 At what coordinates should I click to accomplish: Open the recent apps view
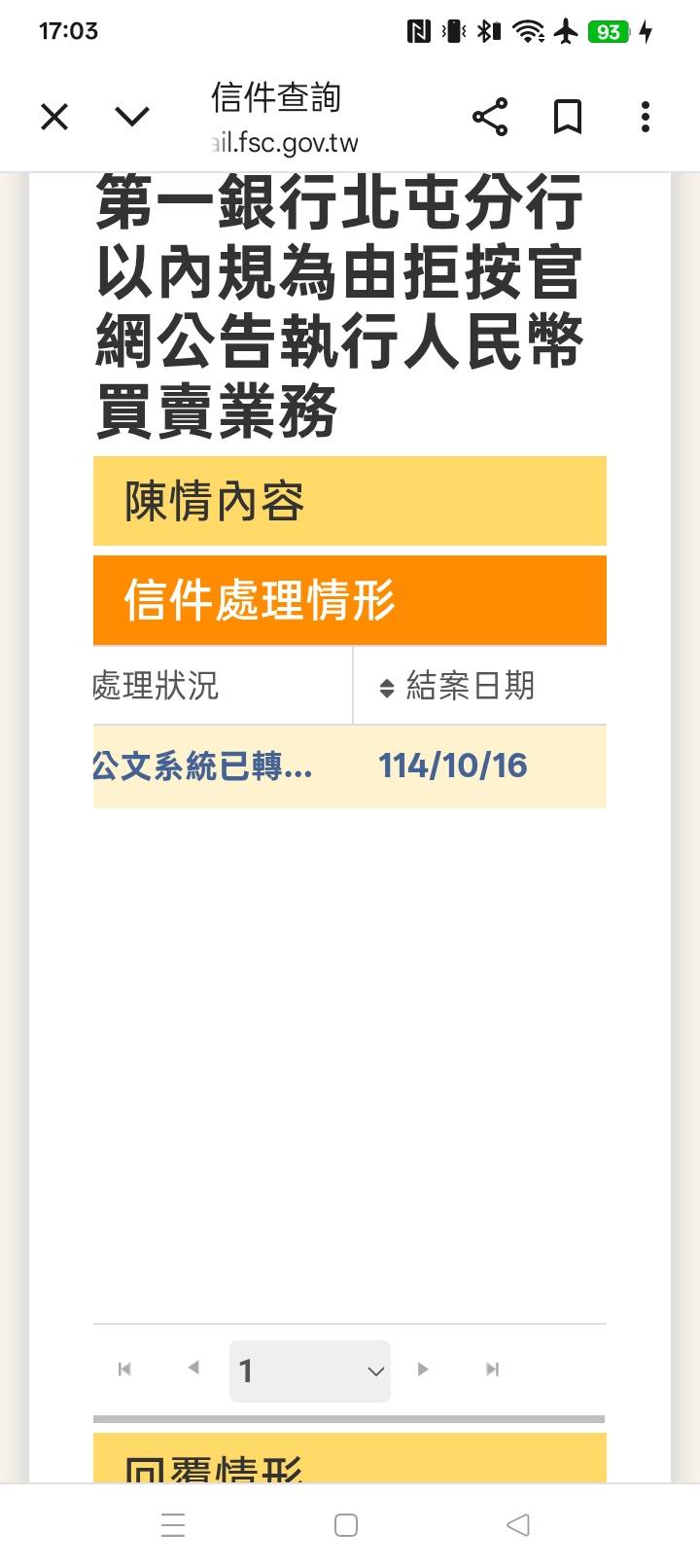[173, 1525]
